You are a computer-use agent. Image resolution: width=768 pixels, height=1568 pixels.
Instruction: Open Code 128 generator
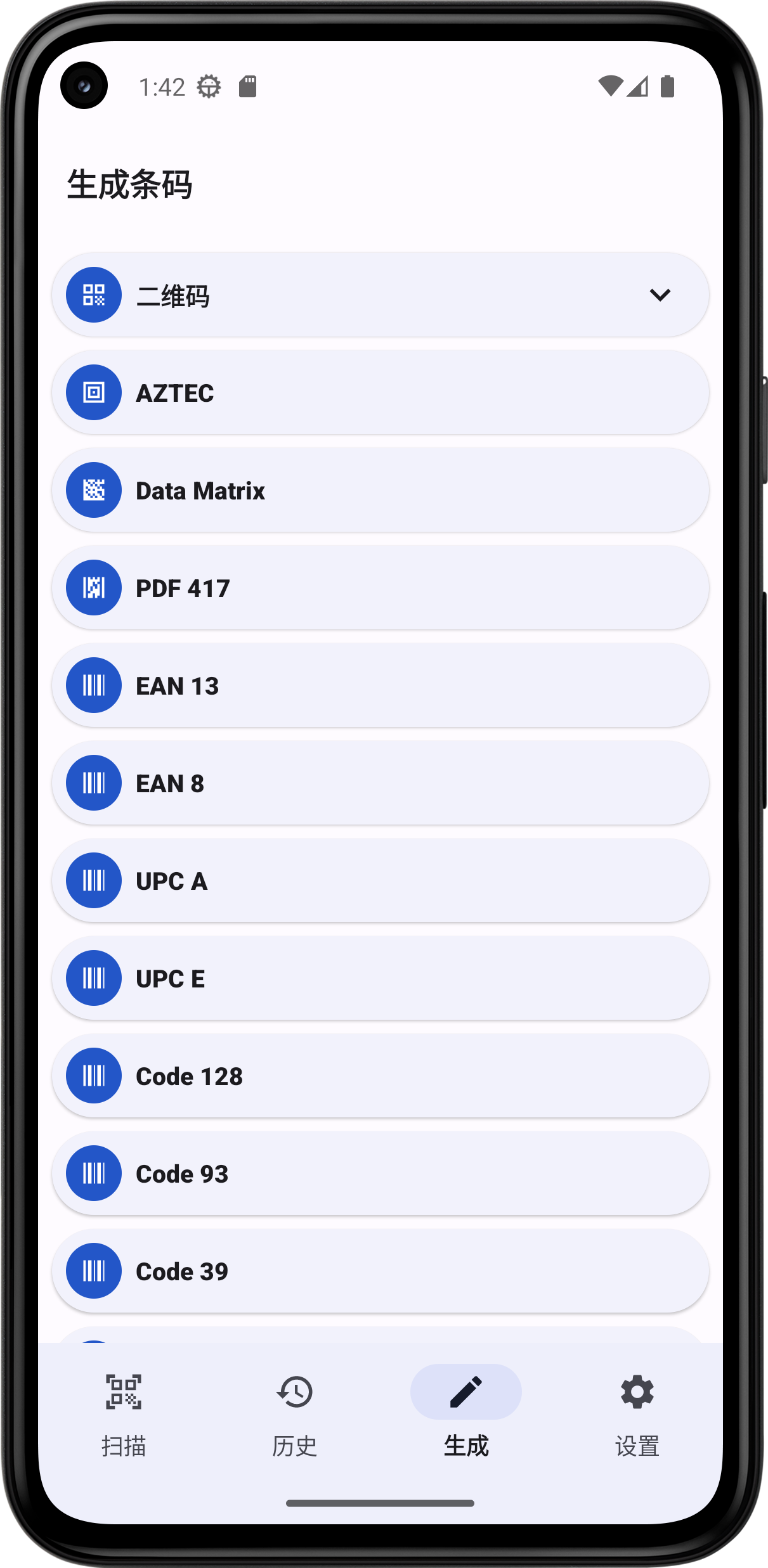tap(381, 1076)
